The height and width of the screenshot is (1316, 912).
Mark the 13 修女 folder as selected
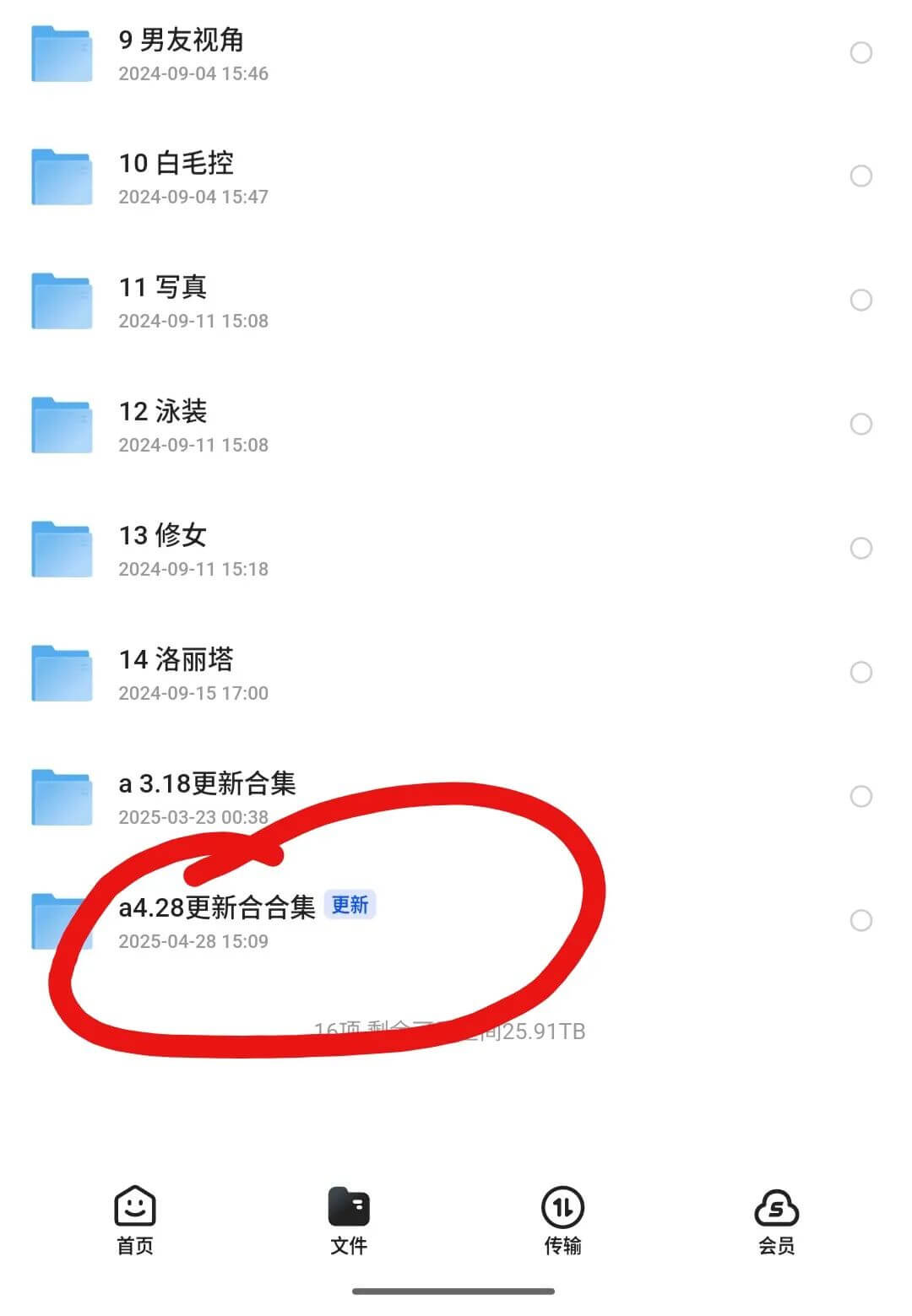860,548
